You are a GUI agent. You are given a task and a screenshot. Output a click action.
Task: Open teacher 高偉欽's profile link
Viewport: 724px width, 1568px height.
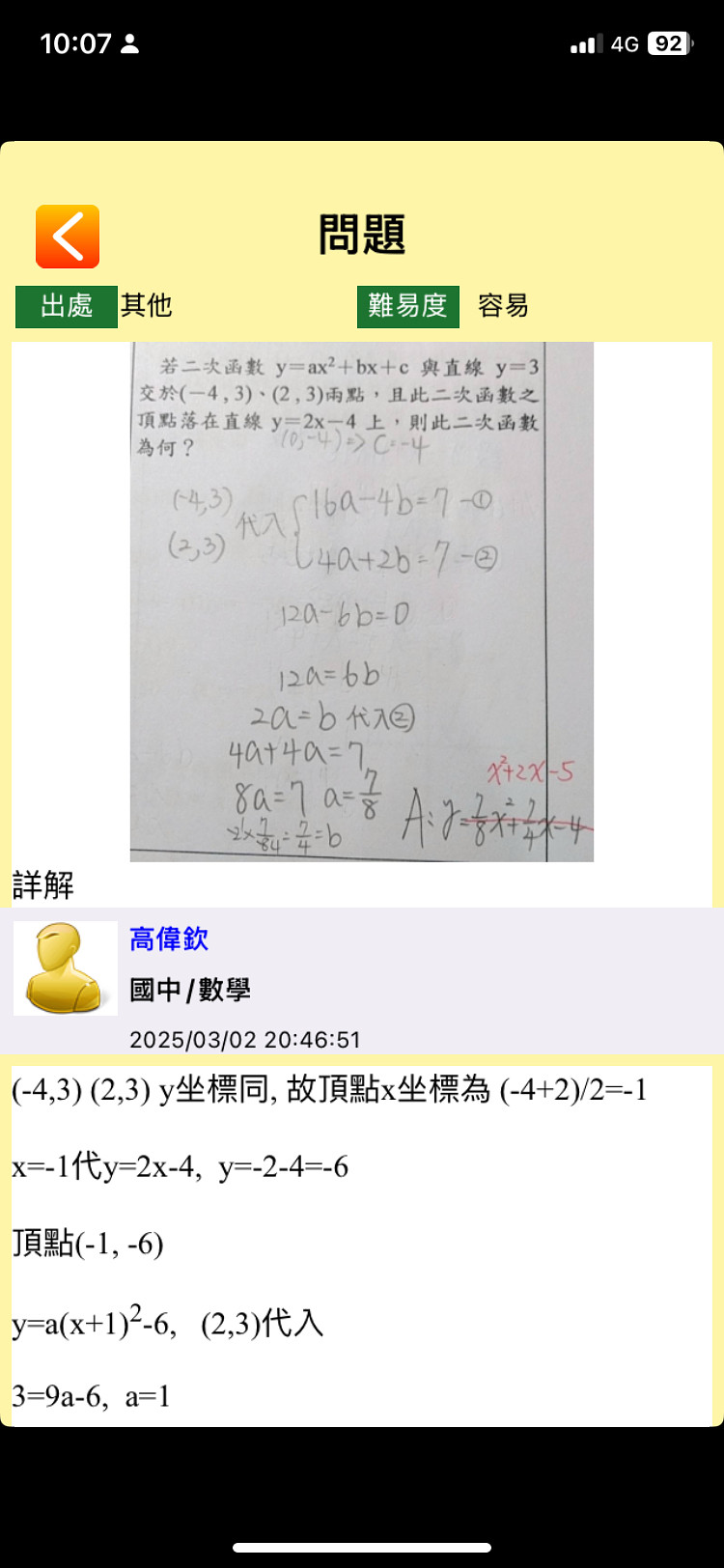tap(169, 939)
